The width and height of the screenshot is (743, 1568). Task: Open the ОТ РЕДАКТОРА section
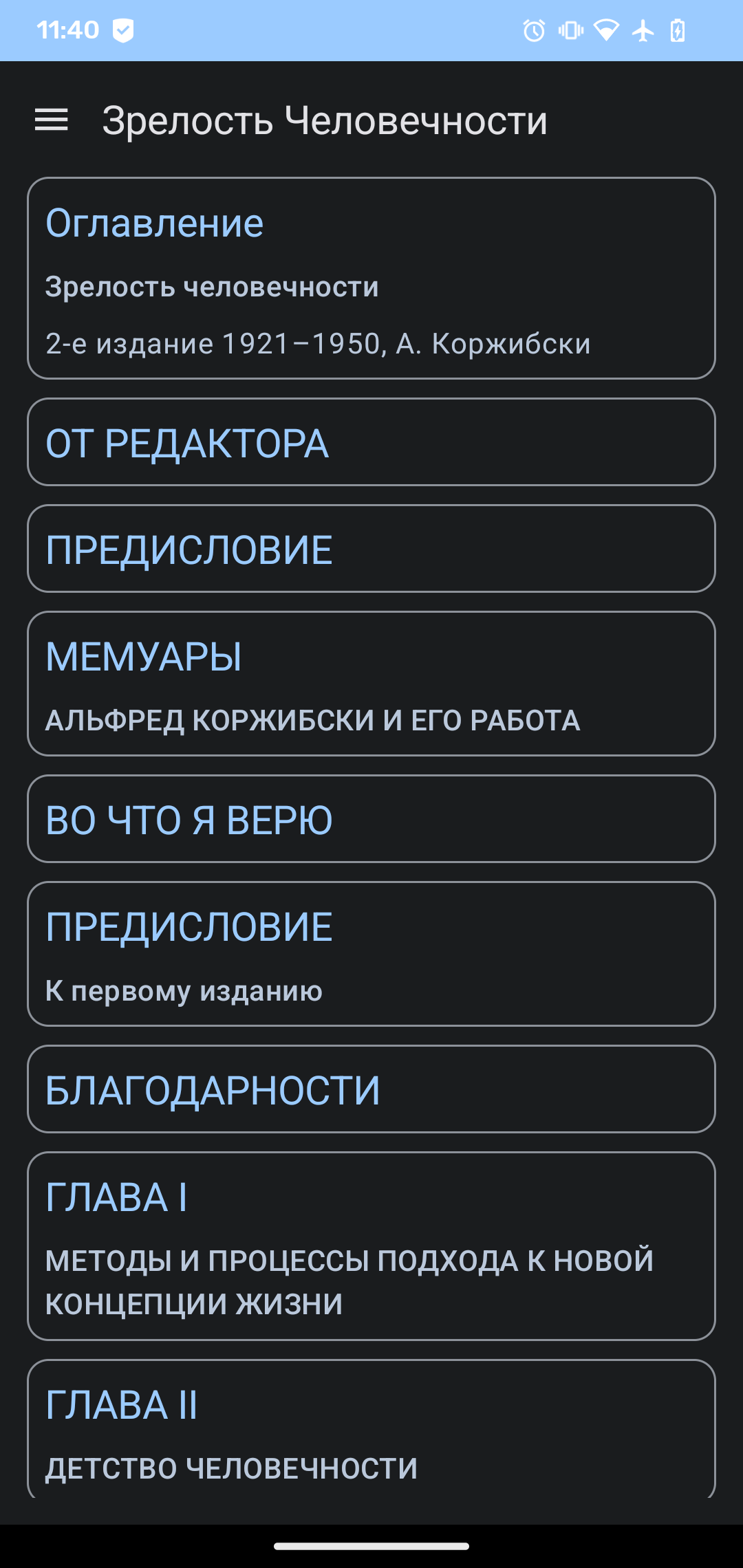pos(371,442)
